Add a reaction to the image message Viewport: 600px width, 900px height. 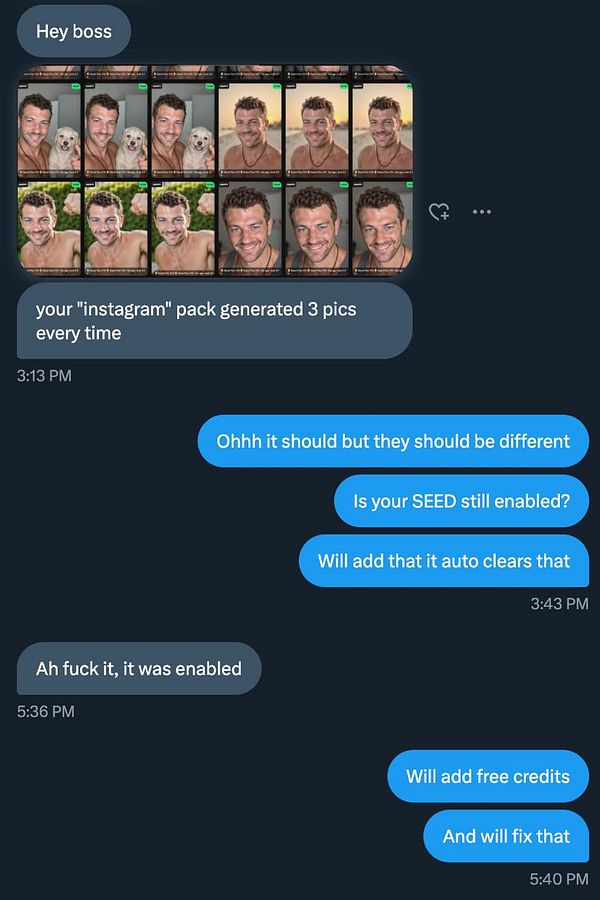point(438,212)
